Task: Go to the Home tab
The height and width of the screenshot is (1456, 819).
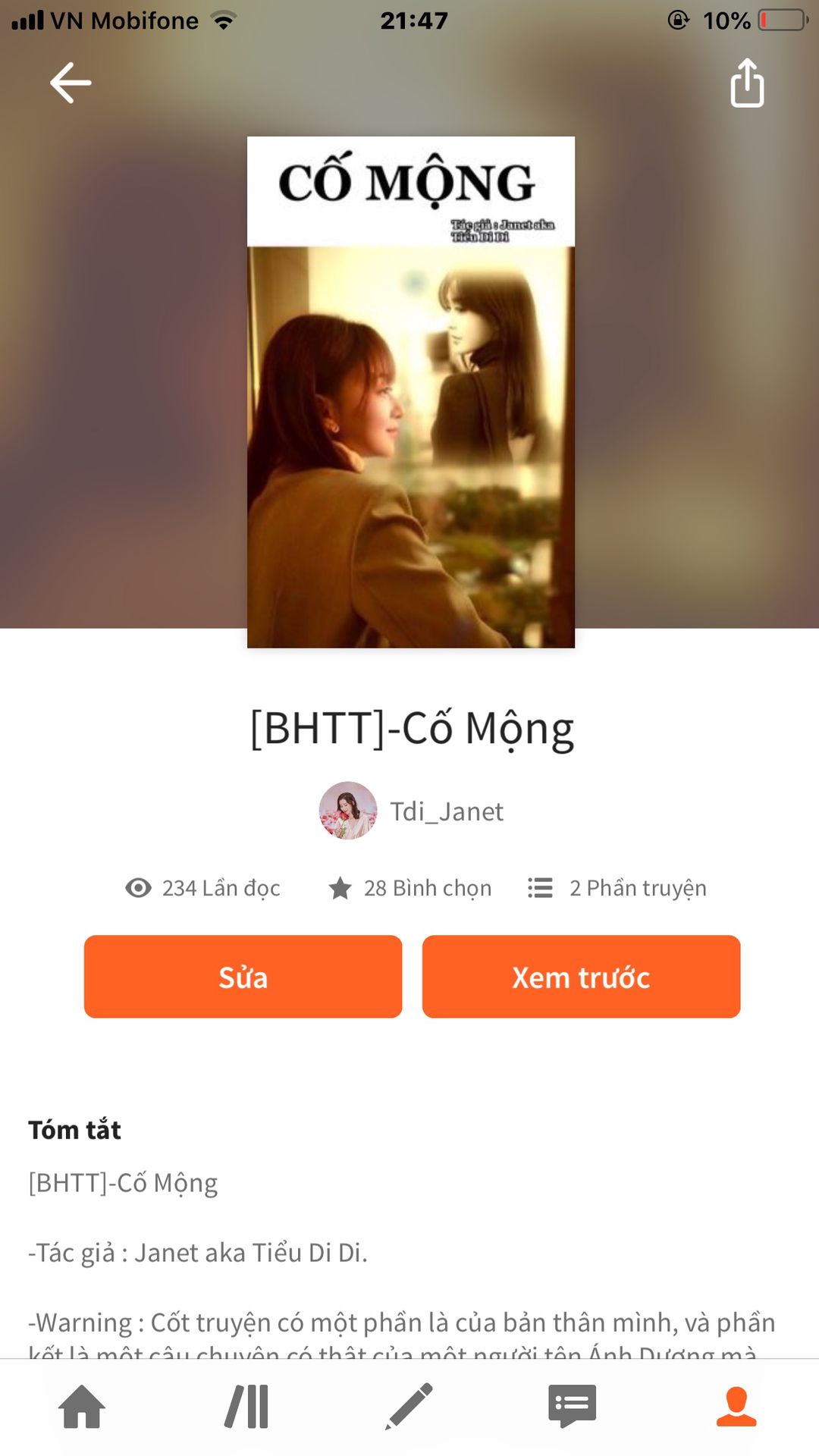Action: click(x=82, y=1407)
